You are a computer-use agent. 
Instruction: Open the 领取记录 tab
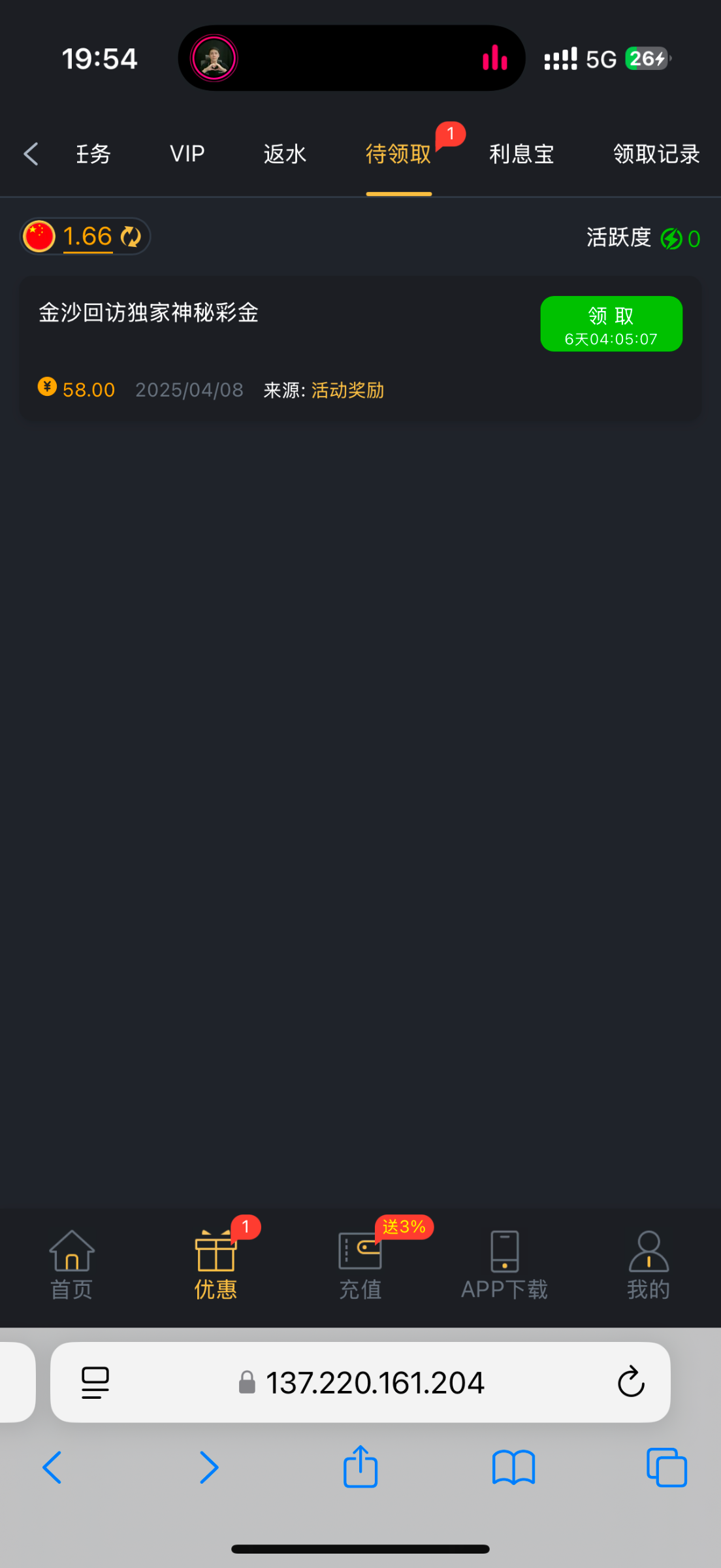click(x=656, y=154)
